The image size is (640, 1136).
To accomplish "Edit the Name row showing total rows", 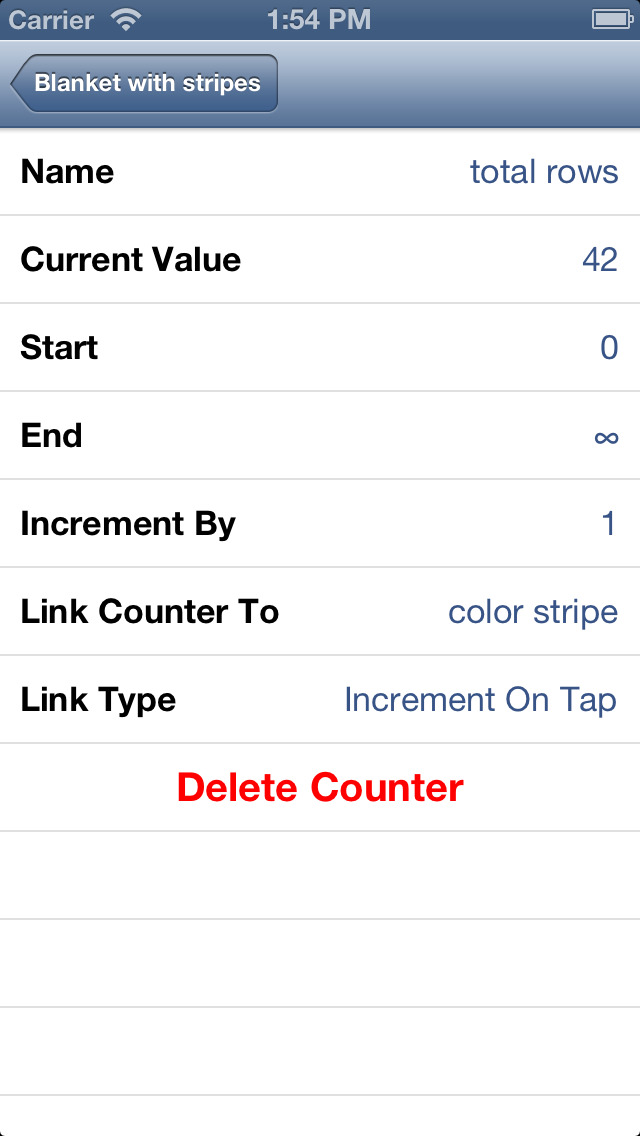I will coord(320,172).
